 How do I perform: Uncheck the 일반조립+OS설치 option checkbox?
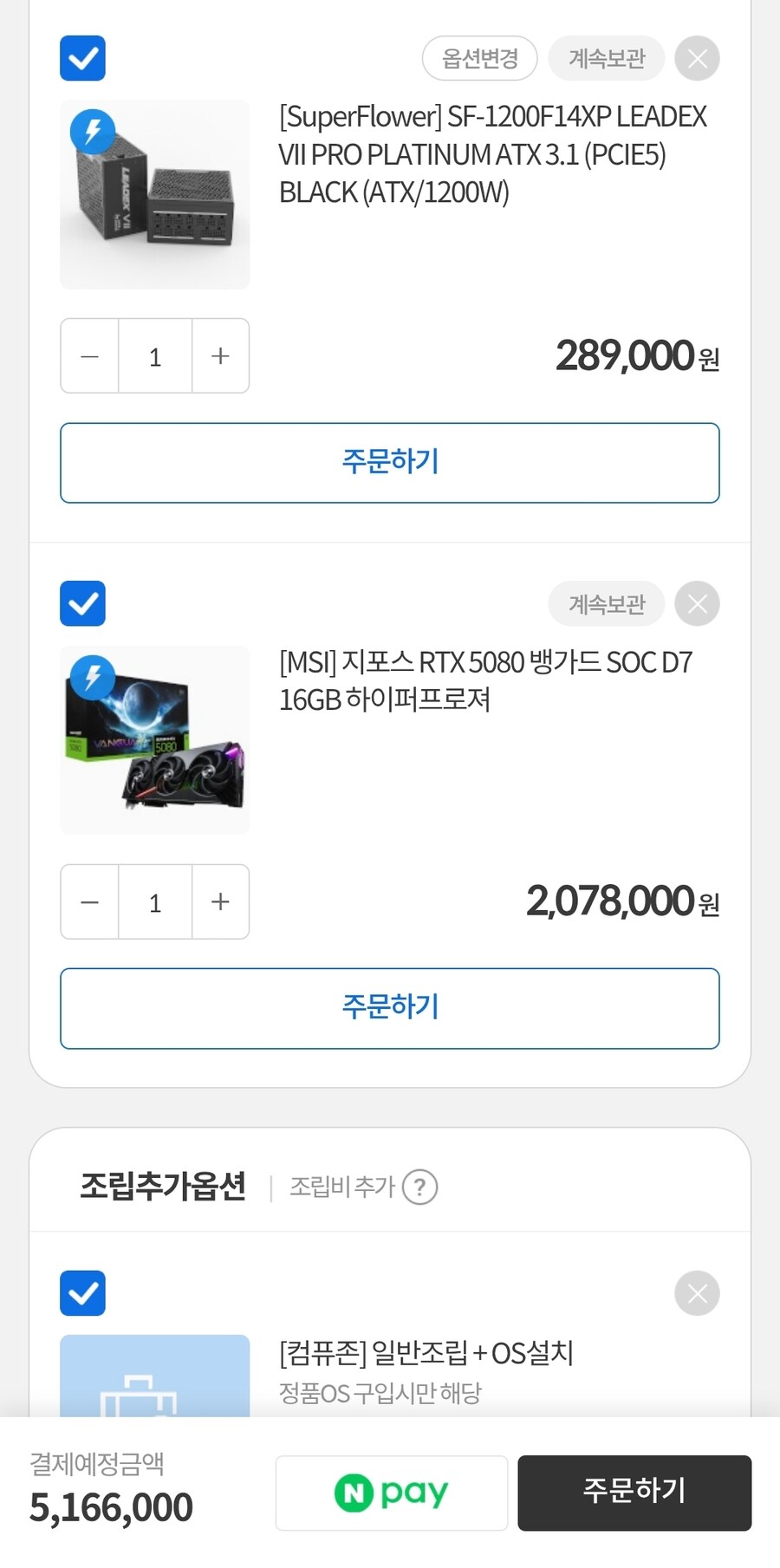pyautogui.click(x=82, y=1293)
